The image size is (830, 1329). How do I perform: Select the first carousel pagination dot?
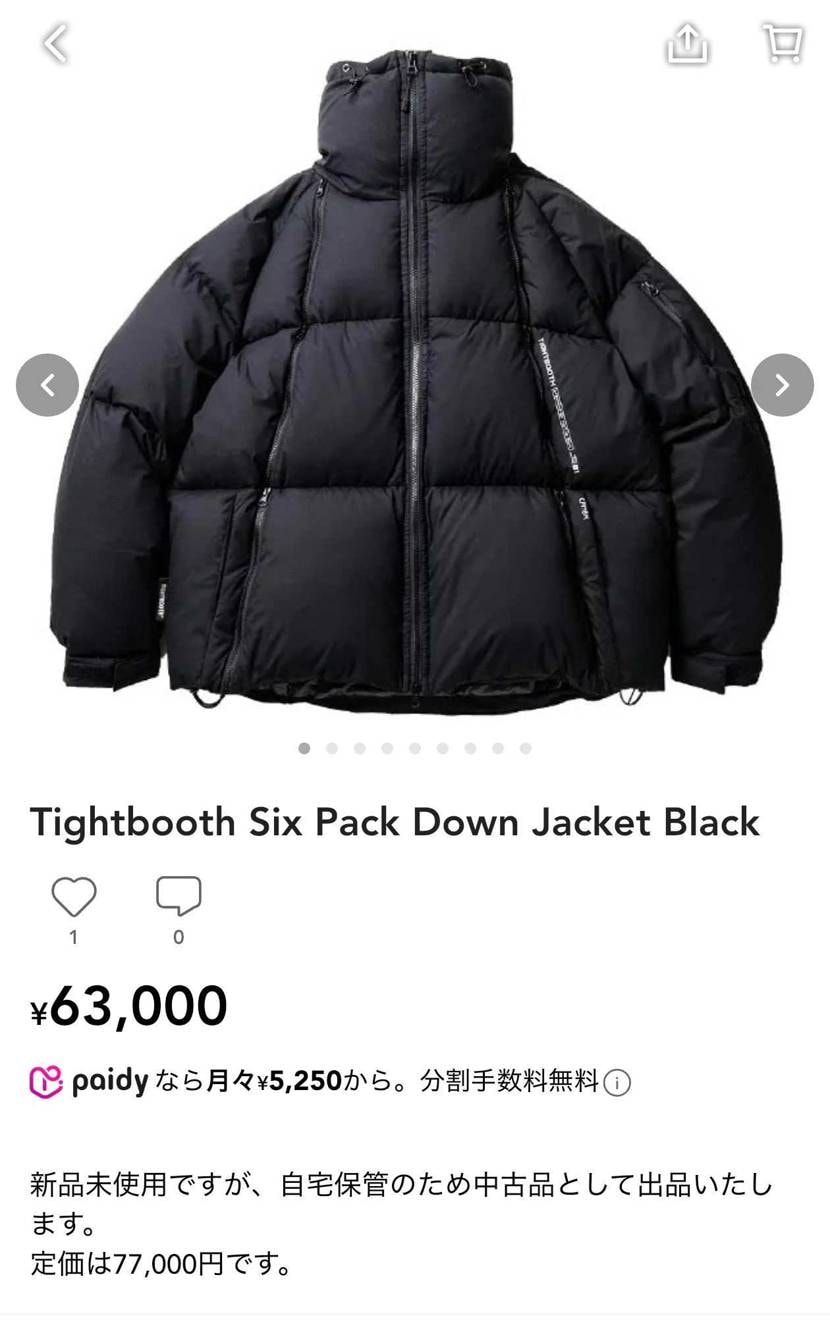point(304,747)
